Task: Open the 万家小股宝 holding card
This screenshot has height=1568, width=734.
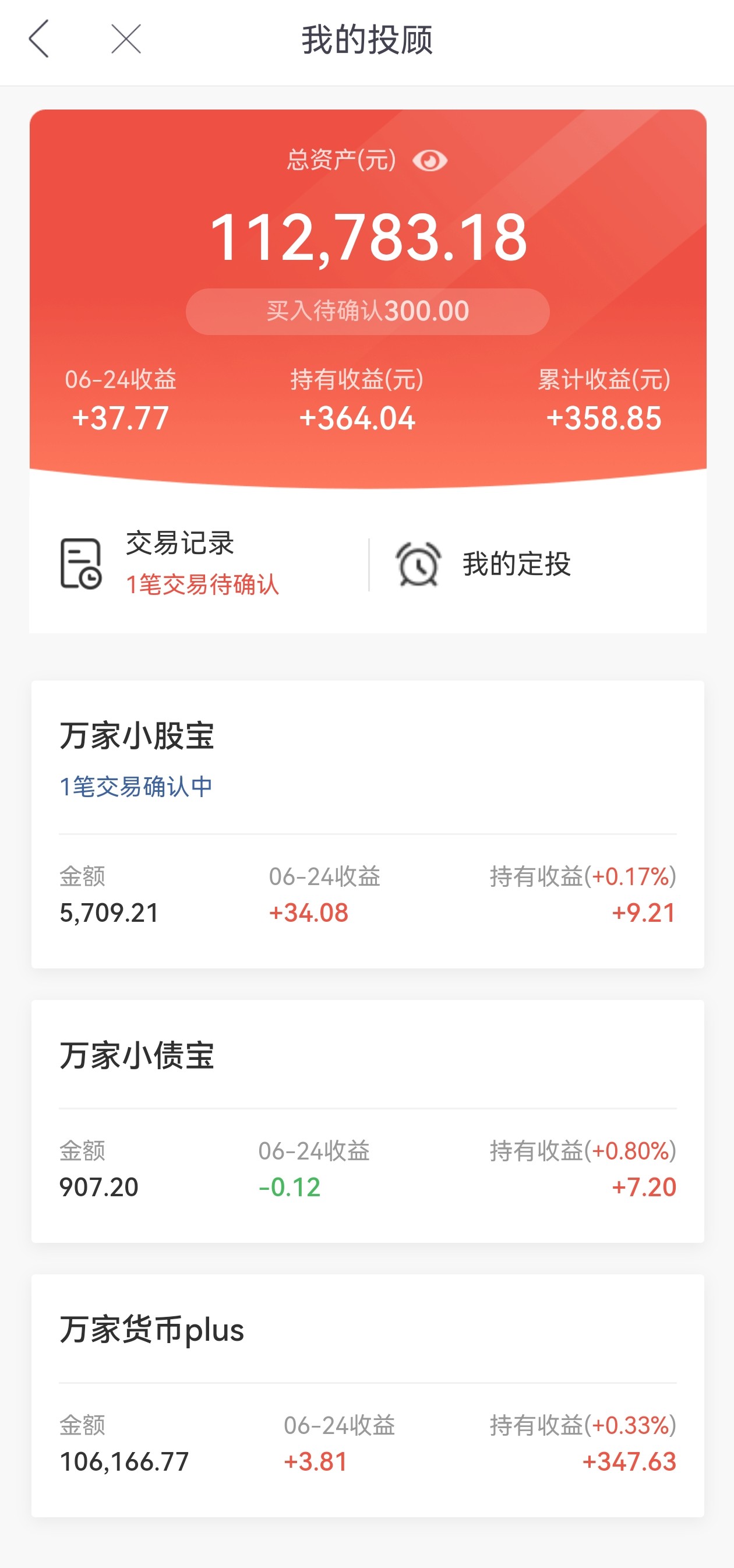Action: [x=368, y=824]
